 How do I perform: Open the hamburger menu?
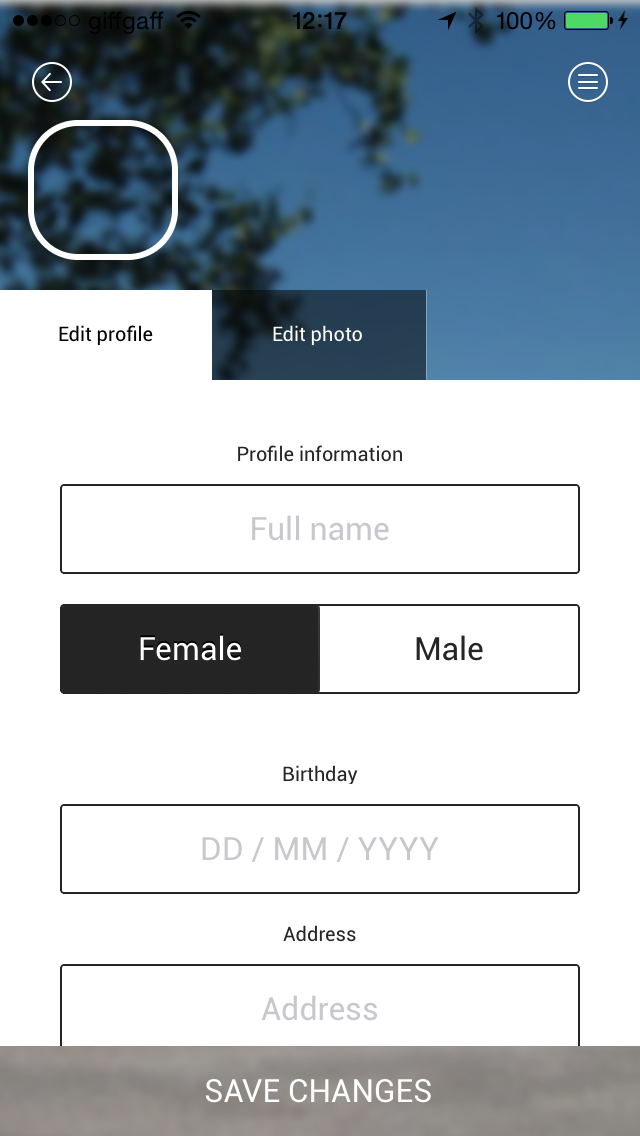588,82
